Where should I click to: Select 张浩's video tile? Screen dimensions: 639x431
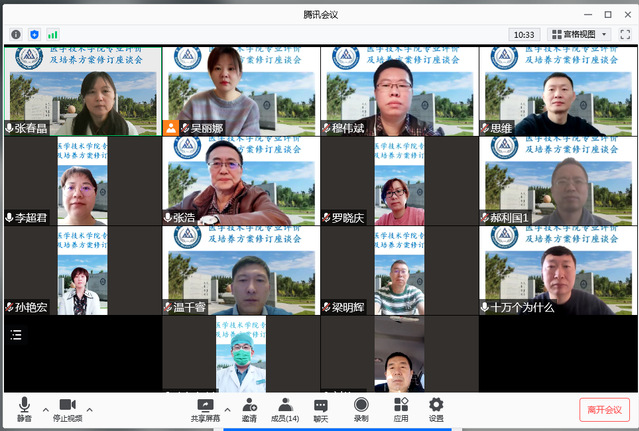(x=239, y=180)
